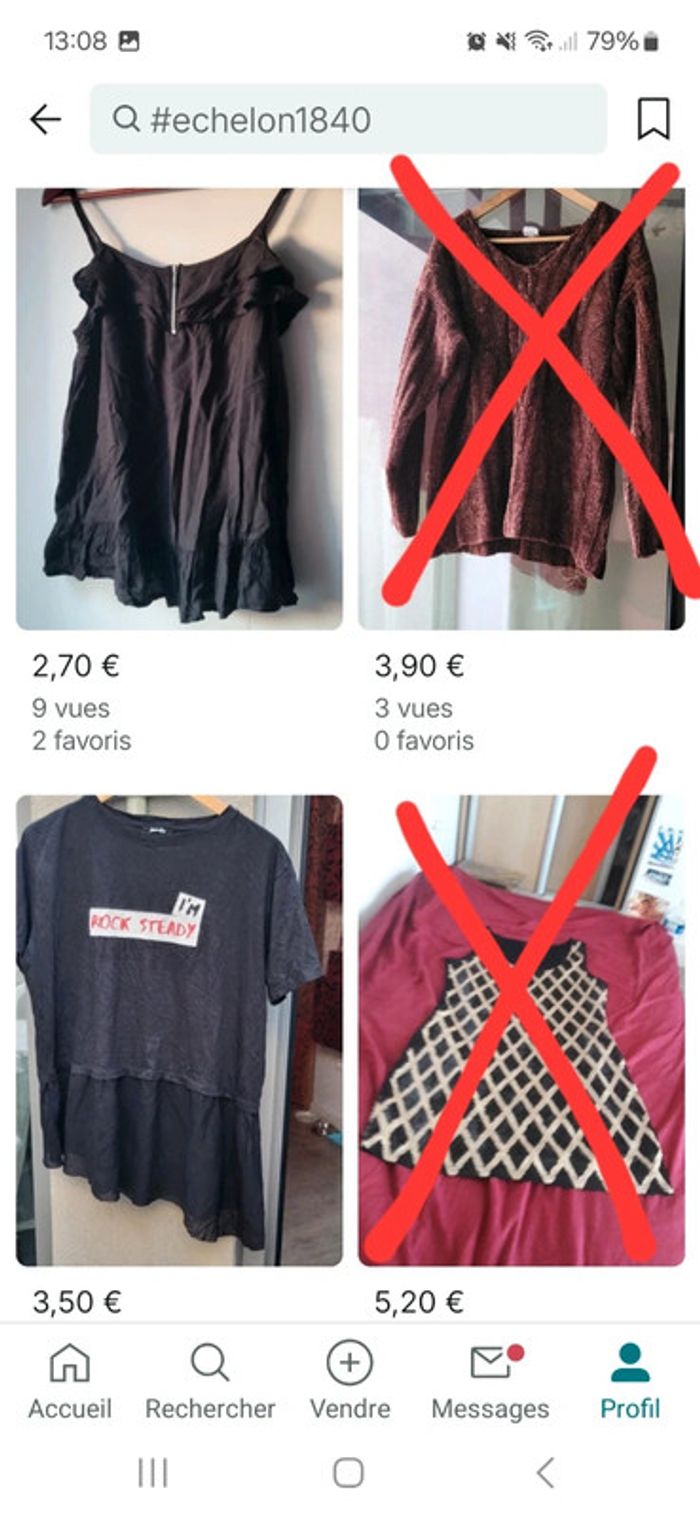The height and width of the screenshot is (1518, 700).
Task: Edit the #echelon1840 search field
Action: click(x=348, y=120)
